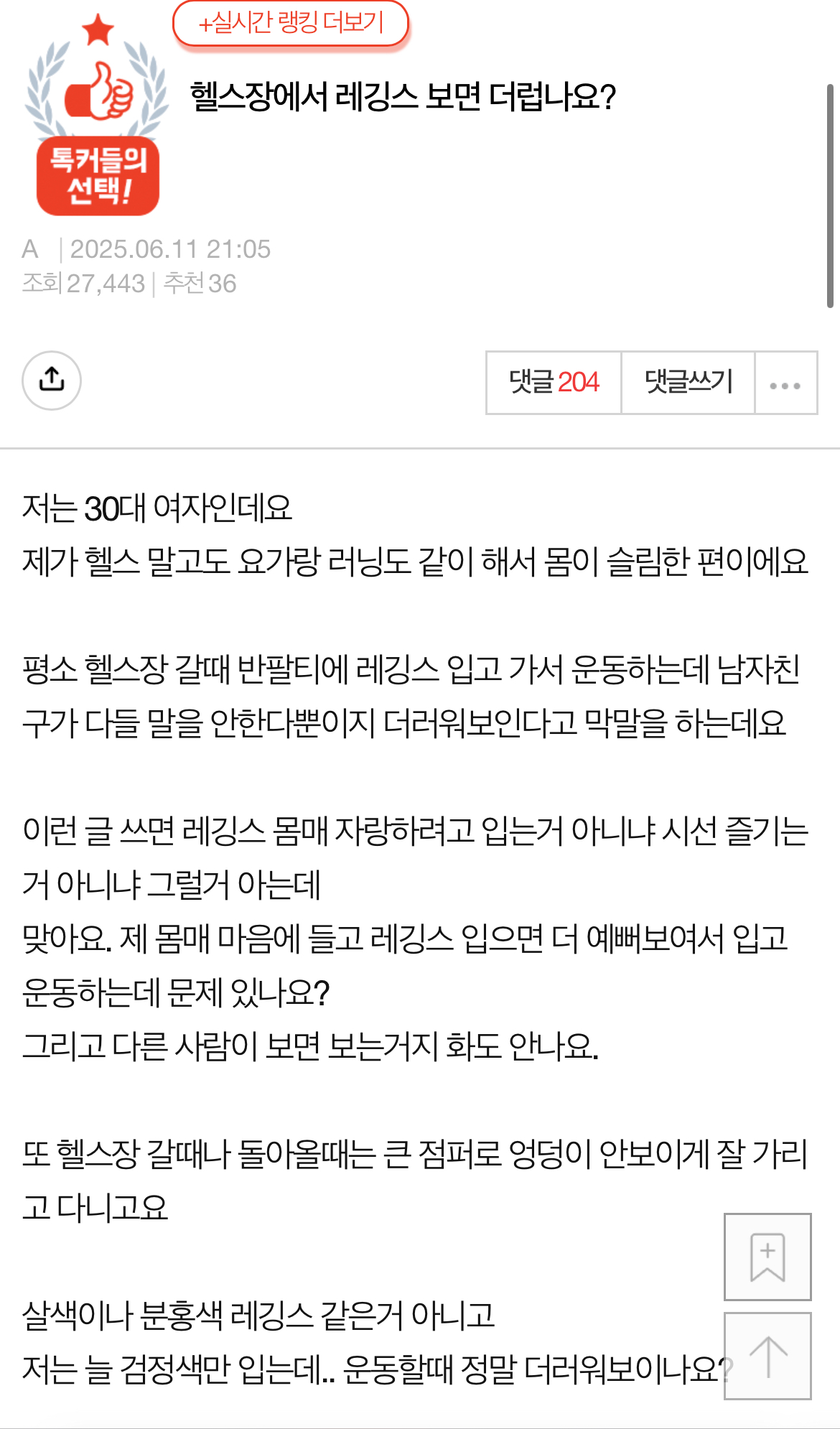840x1429 pixels.
Task: Share this post via share icon
Action: coord(52,381)
